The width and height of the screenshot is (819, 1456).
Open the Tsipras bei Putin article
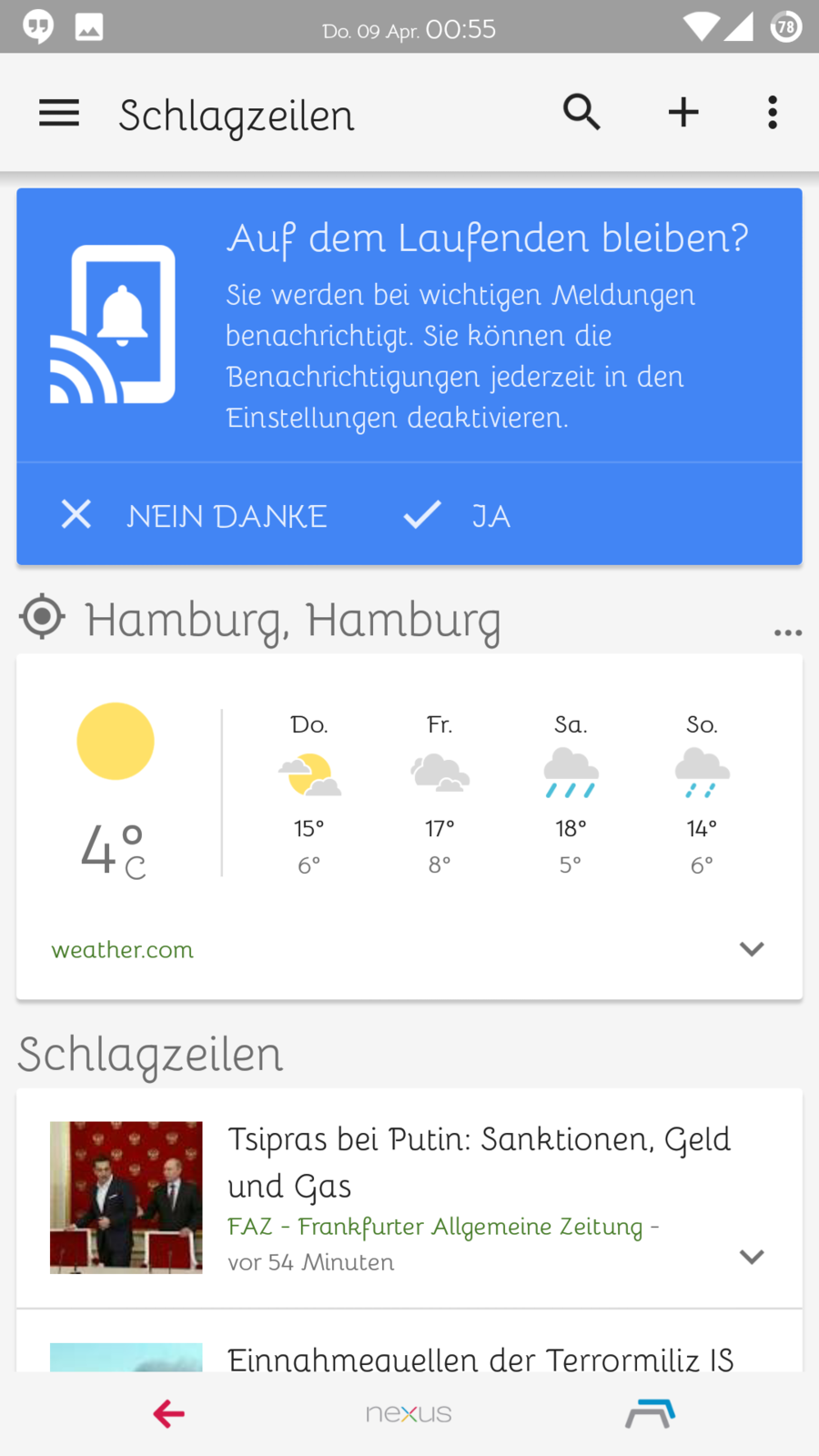point(479,1161)
